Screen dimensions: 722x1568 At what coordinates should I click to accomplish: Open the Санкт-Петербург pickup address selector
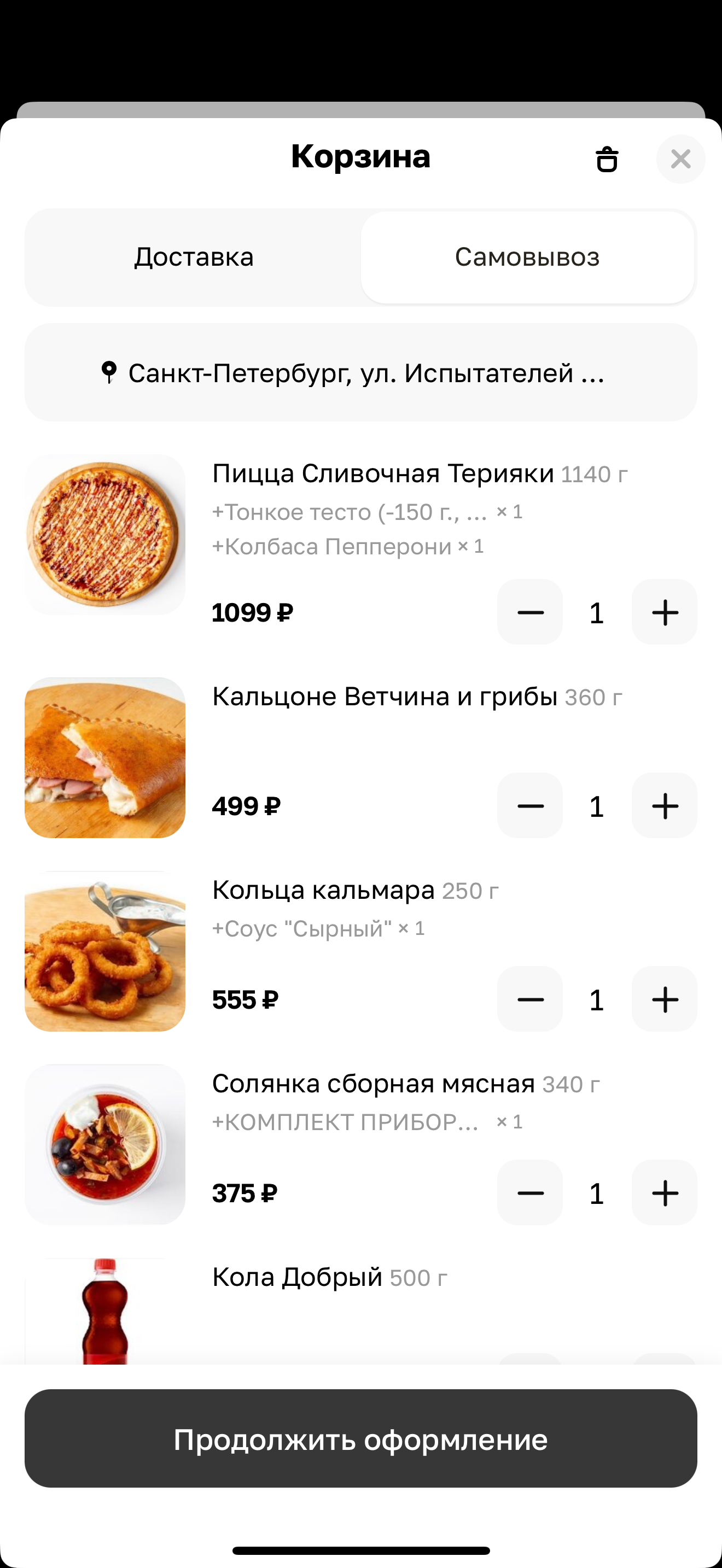360,372
